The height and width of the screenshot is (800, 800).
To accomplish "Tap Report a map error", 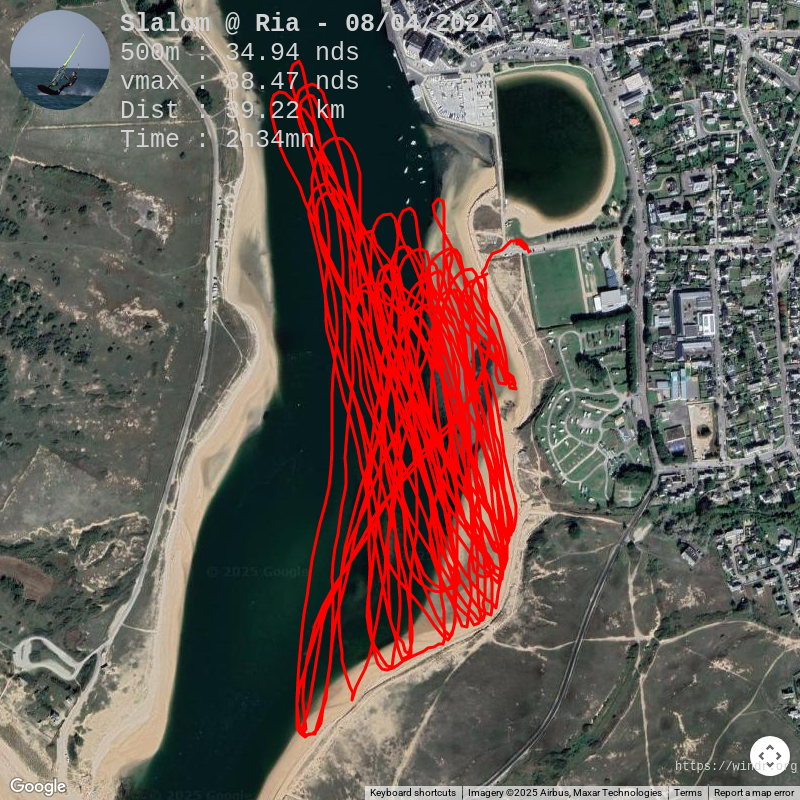I will click(753, 793).
